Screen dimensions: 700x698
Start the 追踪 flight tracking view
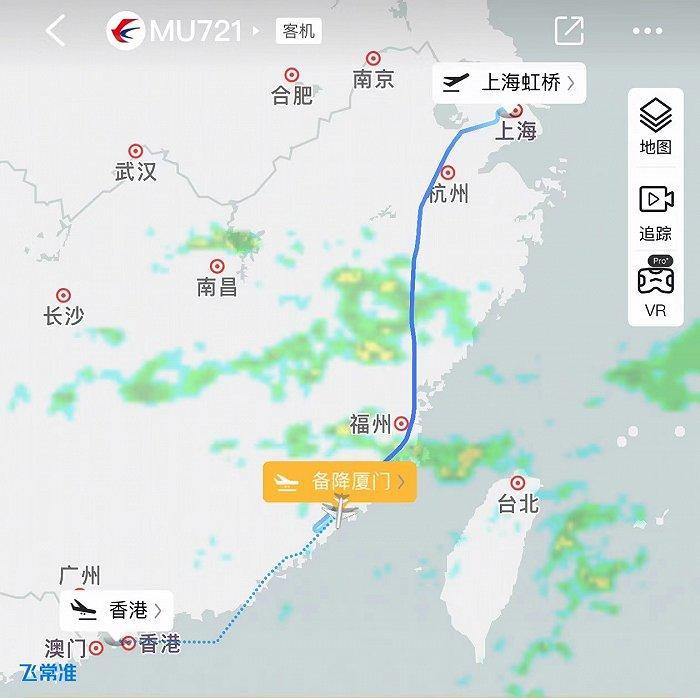[x=655, y=211]
